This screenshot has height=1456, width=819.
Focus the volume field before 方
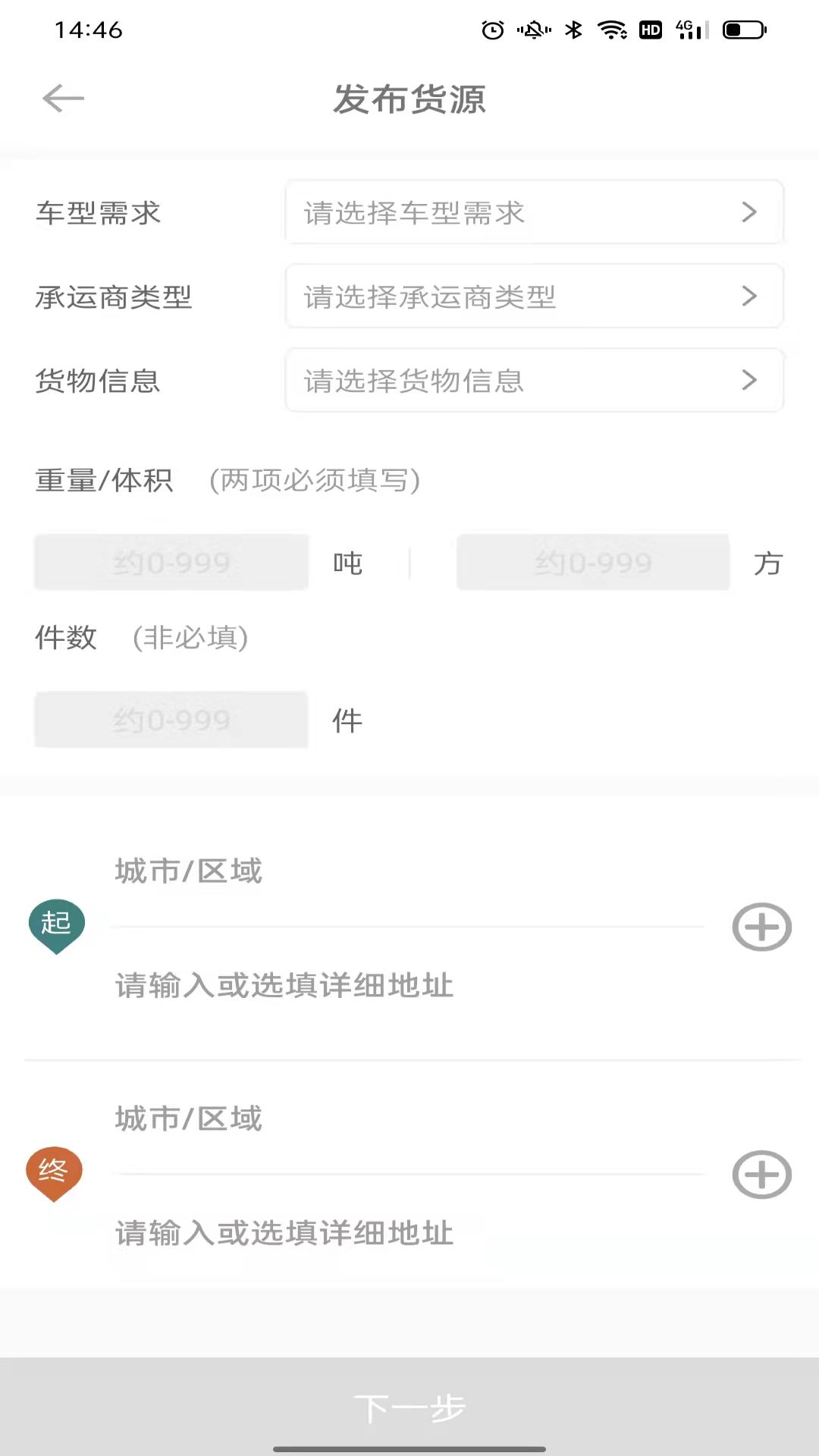[593, 563]
